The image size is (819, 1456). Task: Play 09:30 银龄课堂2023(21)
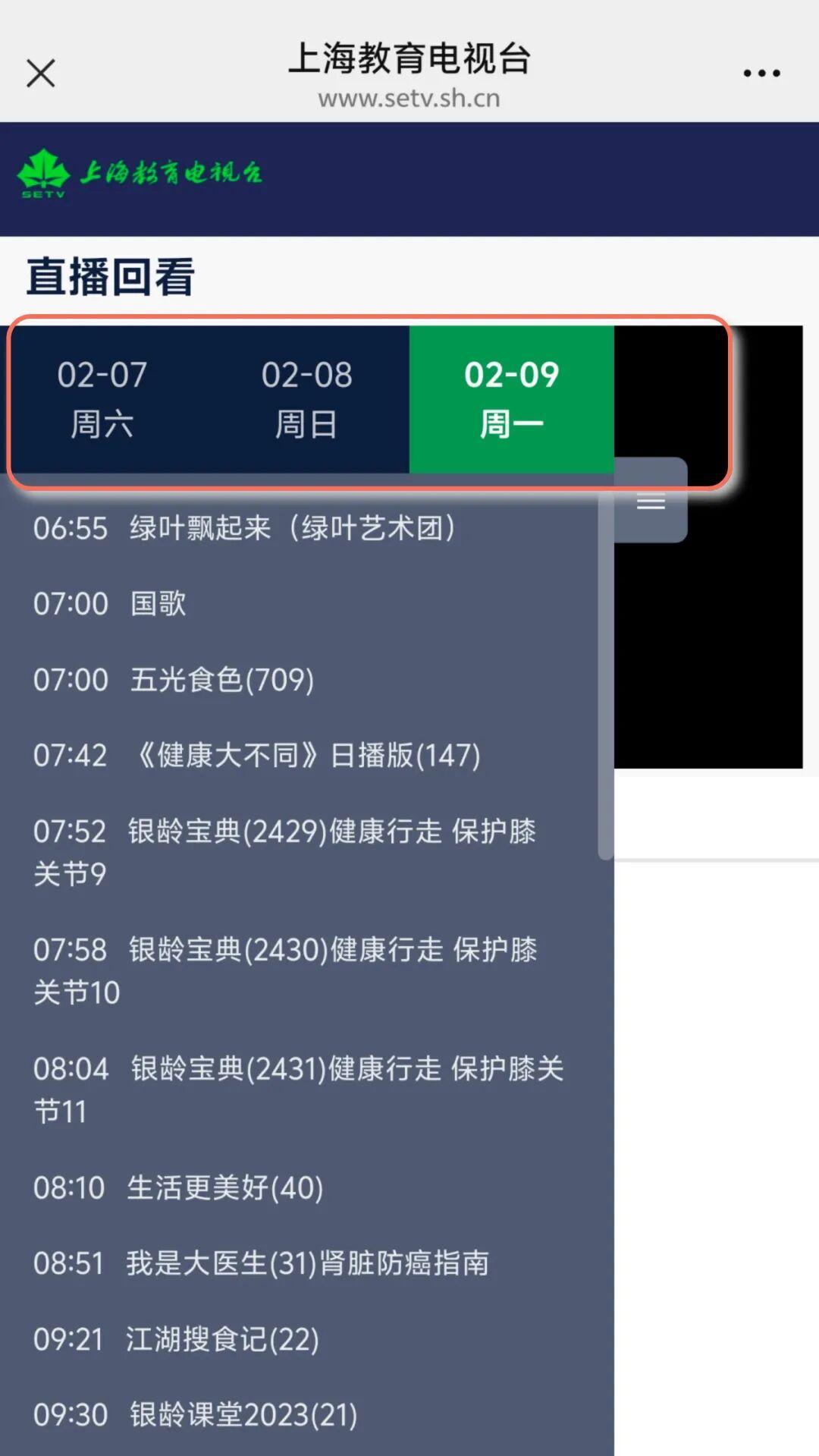click(196, 1415)
